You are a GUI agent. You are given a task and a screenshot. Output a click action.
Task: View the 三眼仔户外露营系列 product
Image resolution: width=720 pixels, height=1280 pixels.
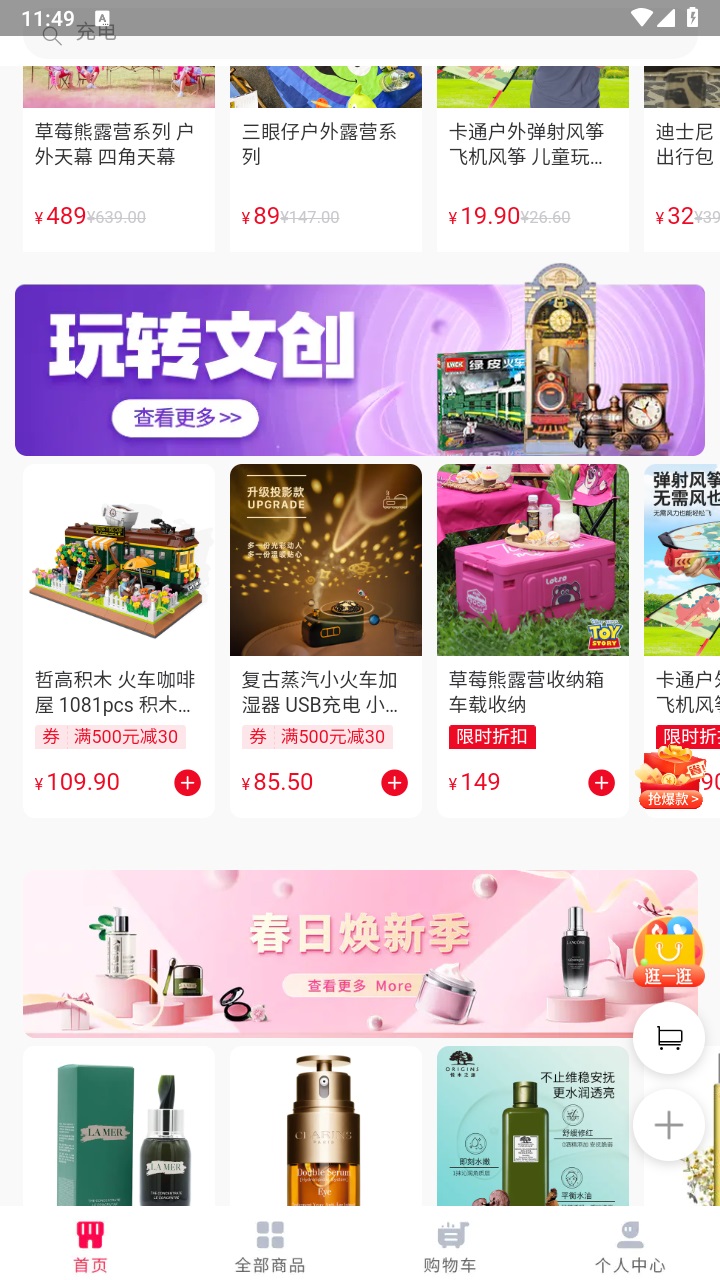[326, 160]
